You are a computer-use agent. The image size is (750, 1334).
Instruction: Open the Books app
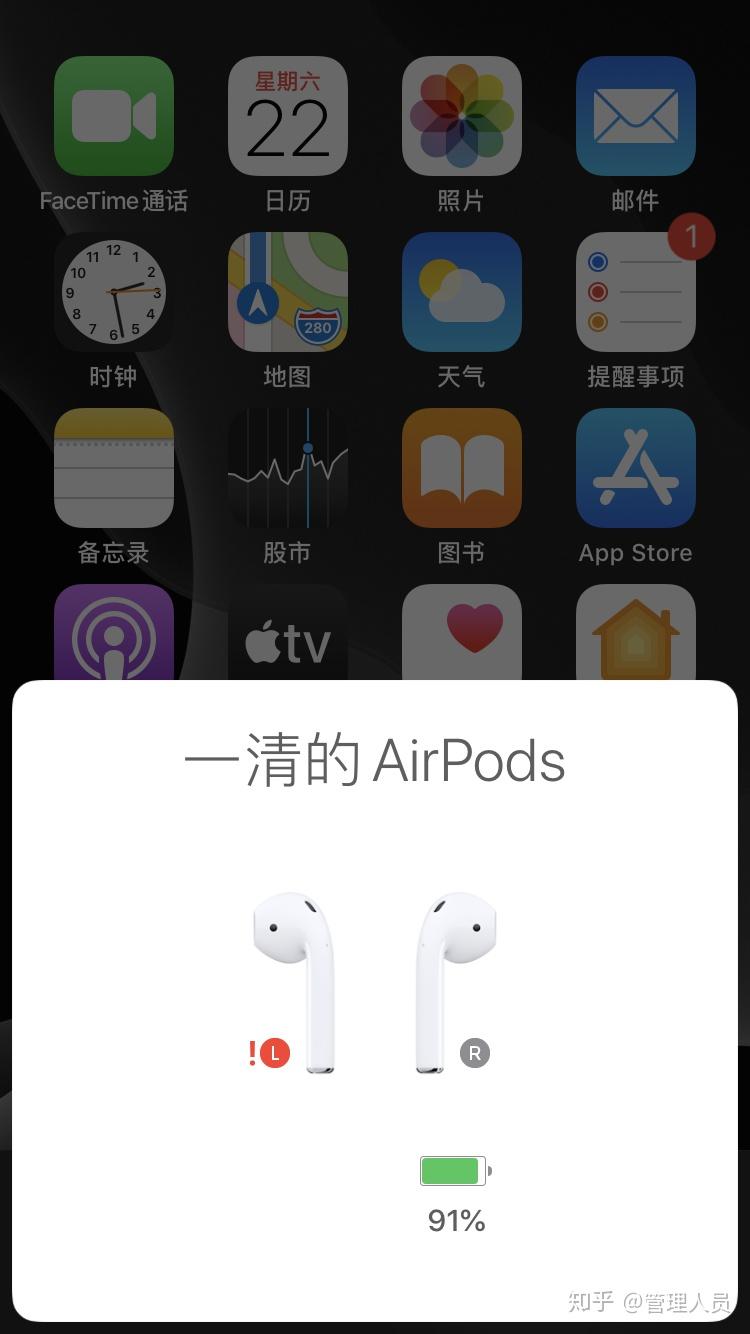462,468
